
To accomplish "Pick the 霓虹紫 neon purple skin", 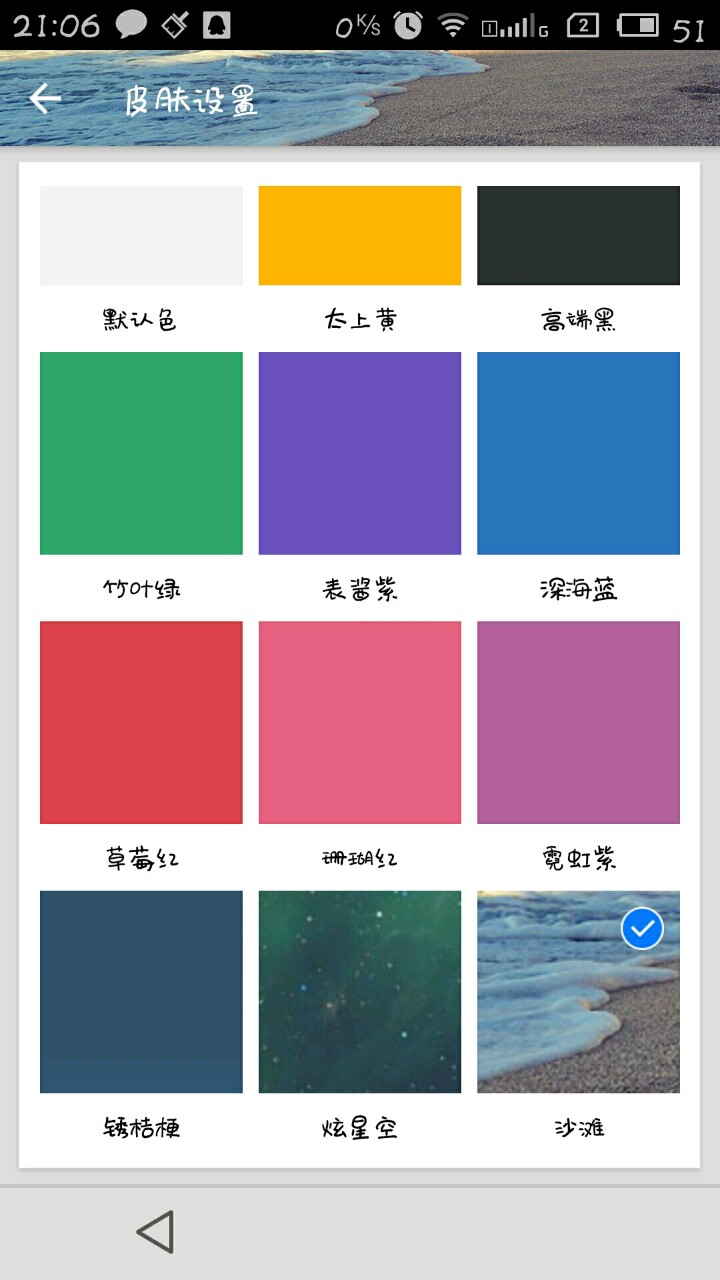I will click(x=578, y=722).
